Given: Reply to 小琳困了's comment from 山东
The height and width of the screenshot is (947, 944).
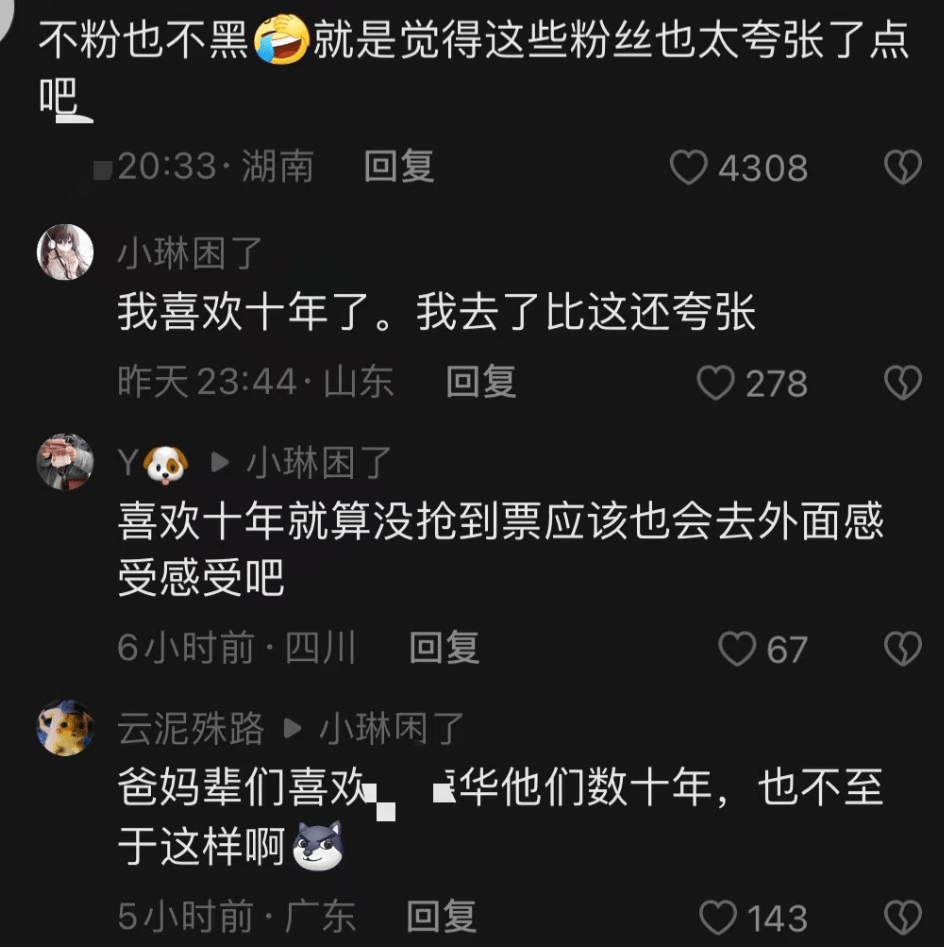Looking at the screenshot, I should point(481,381).
